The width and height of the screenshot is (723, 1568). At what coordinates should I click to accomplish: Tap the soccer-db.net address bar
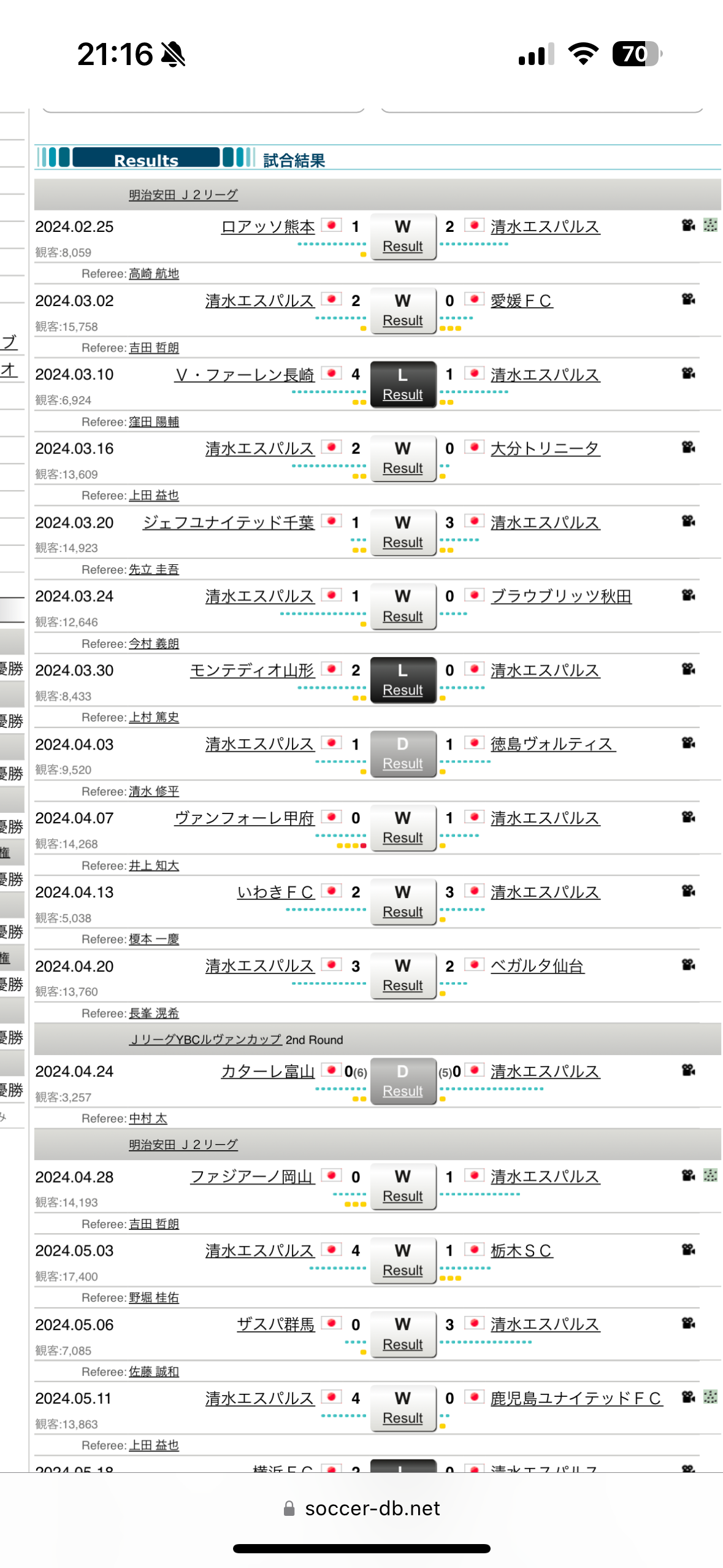362,1508
